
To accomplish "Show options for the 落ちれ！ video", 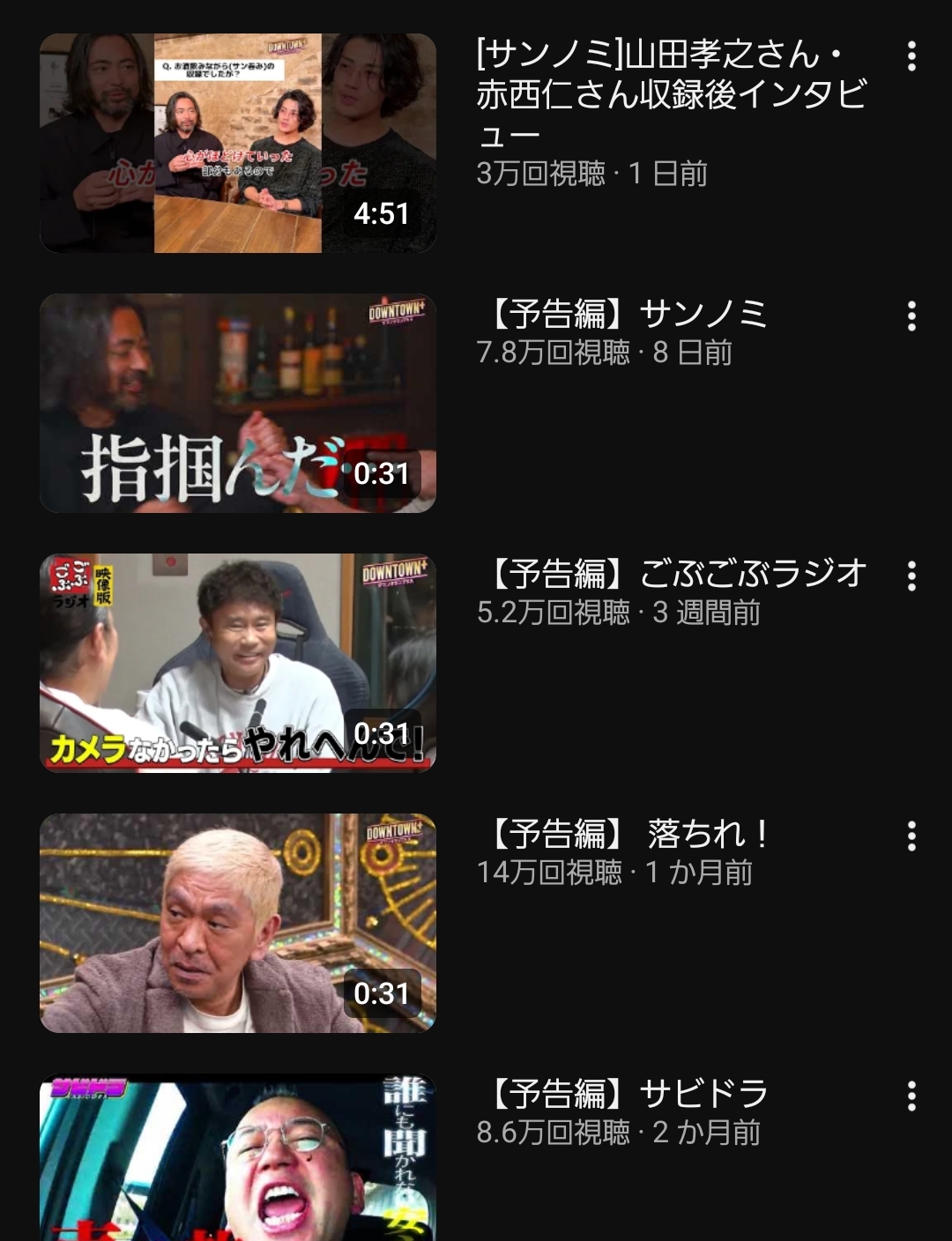I will pos(911,836).
